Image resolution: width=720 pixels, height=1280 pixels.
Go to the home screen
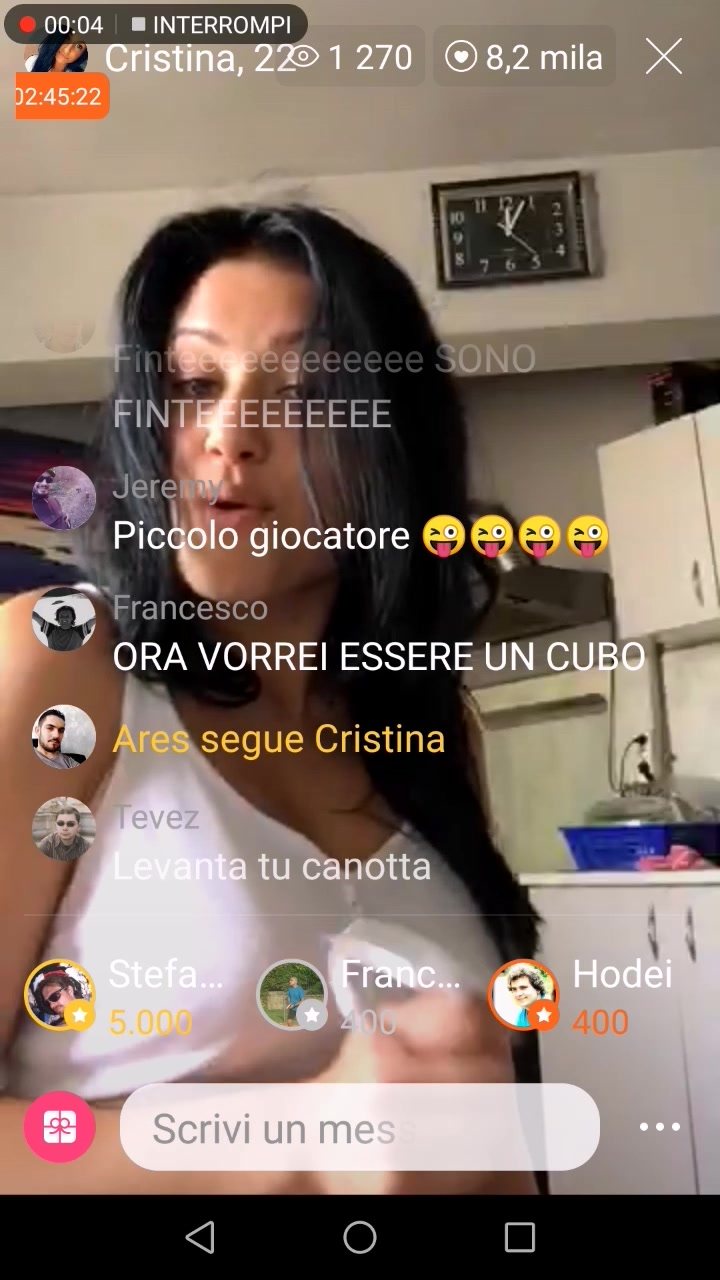point(360,1237)
